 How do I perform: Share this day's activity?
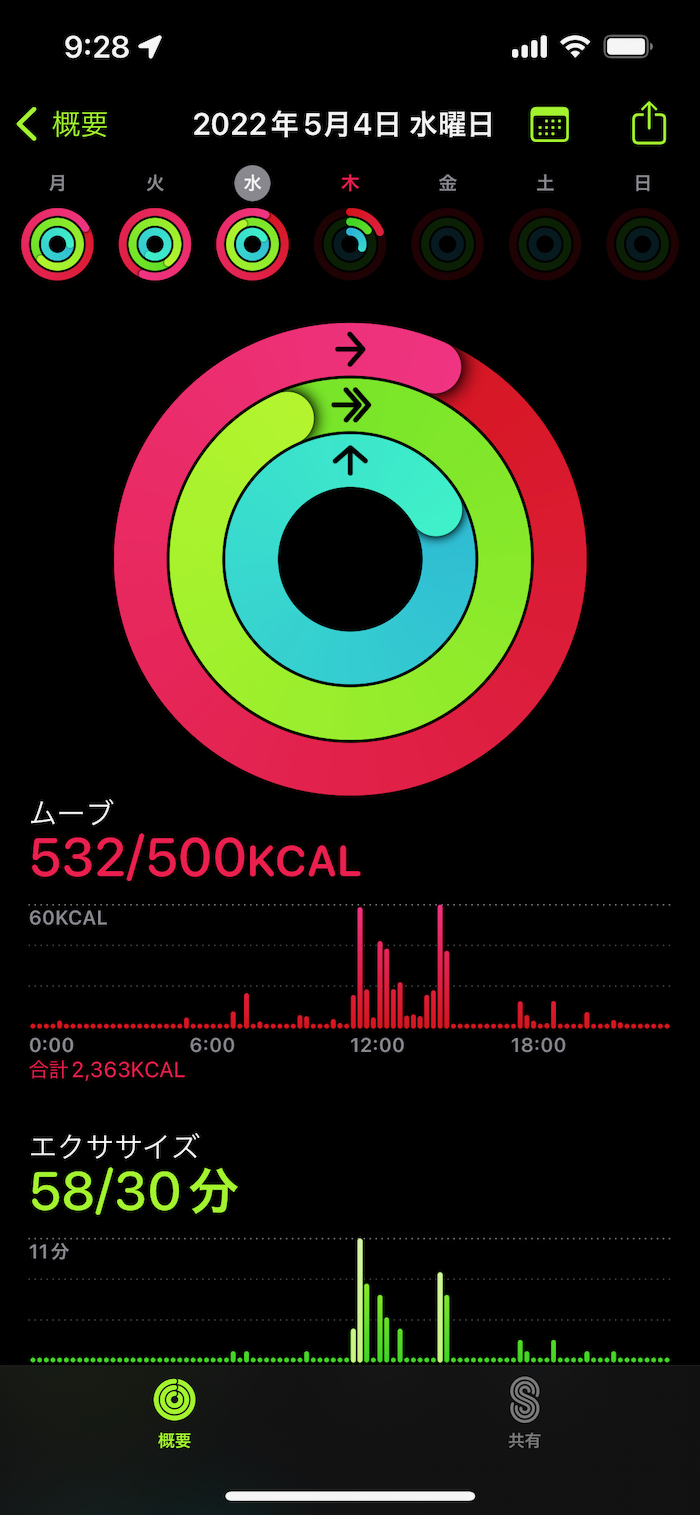click(649, 124)
